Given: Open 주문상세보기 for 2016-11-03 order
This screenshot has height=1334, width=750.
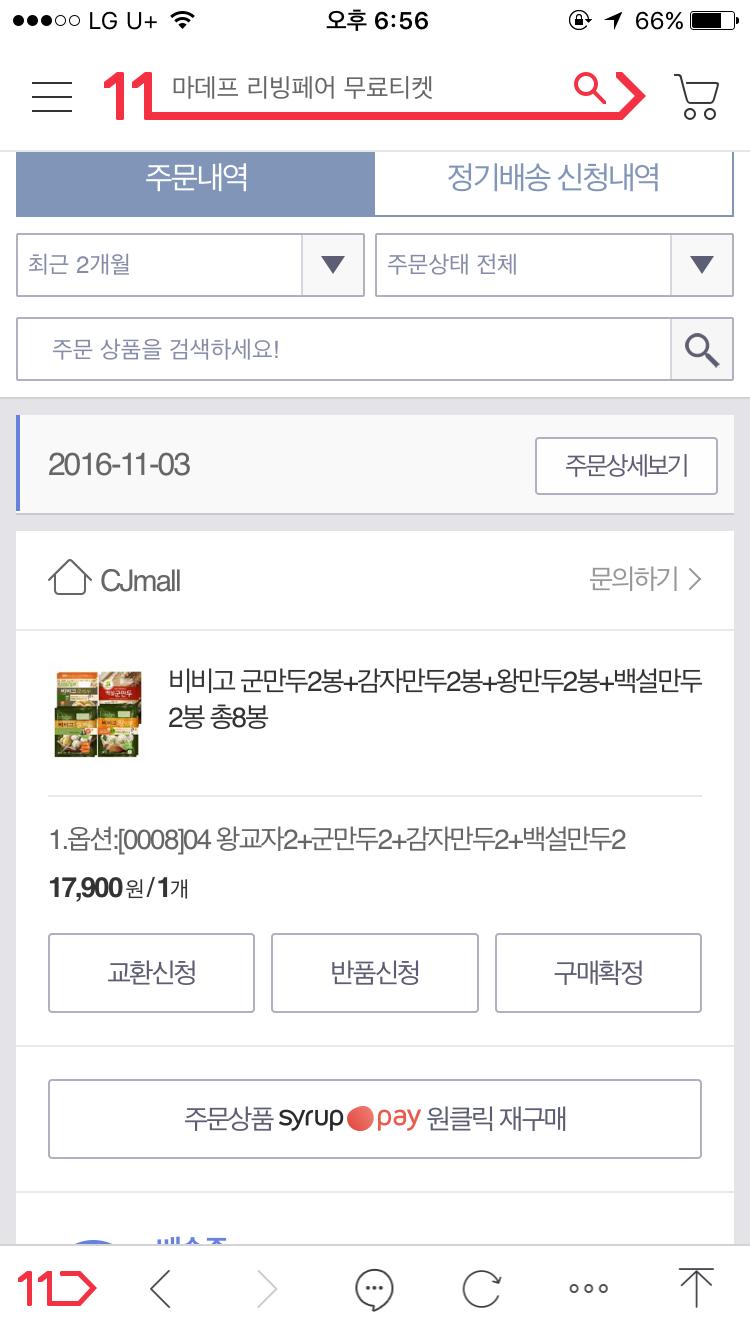Looking at the screenshot, I should point(626,466).
